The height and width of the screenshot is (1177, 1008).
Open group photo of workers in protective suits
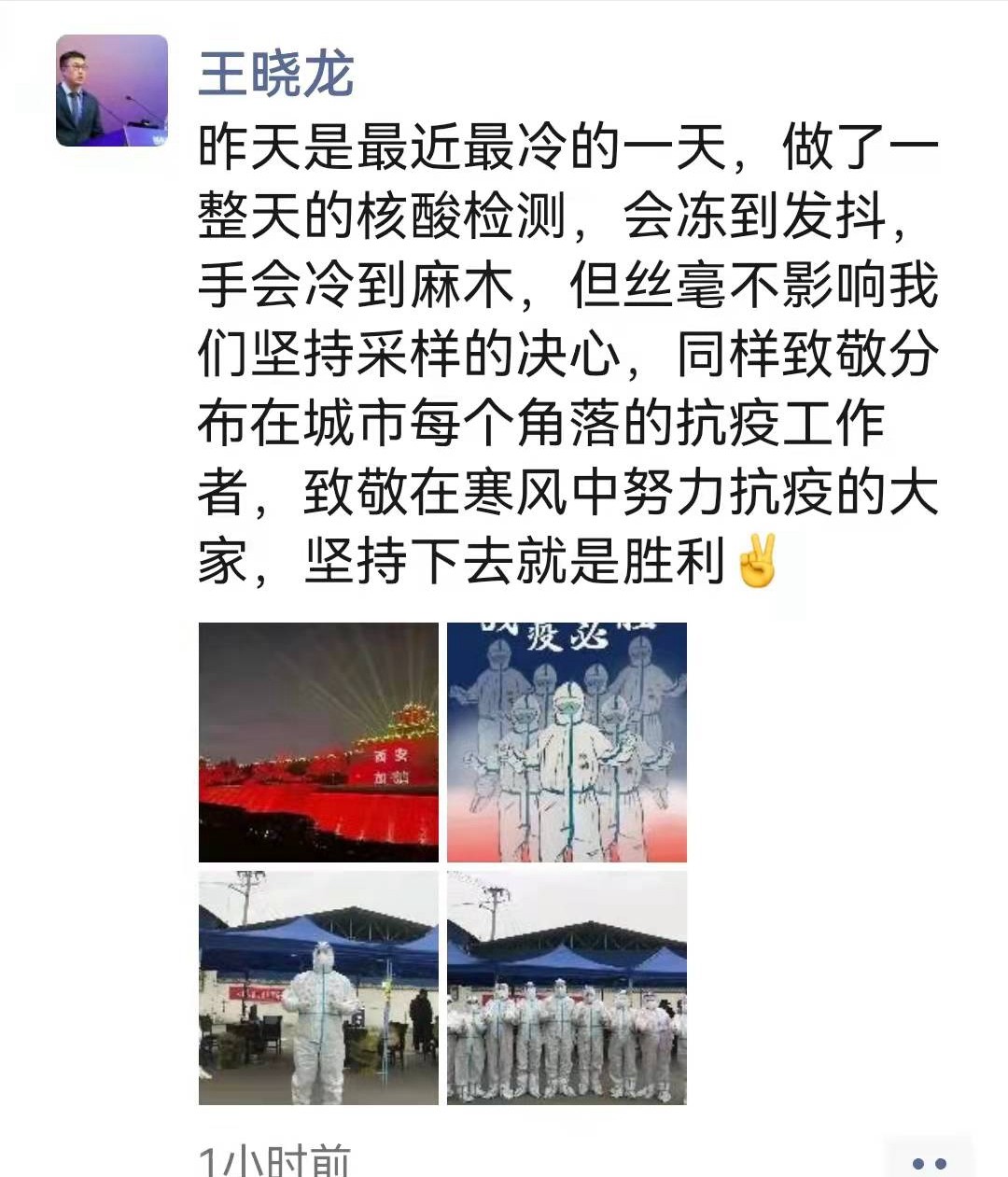(x=567, y=988)
